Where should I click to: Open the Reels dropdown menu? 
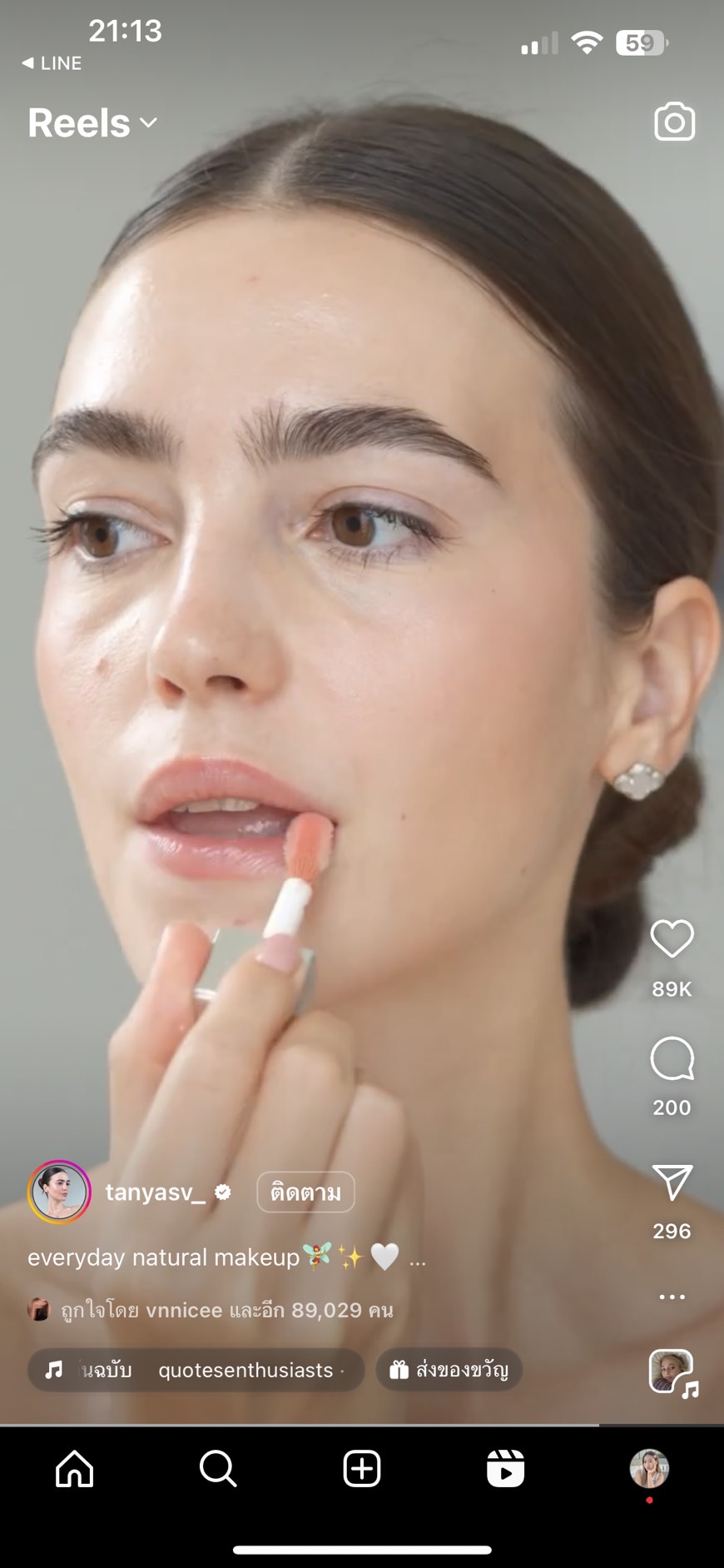coord(92,123)
